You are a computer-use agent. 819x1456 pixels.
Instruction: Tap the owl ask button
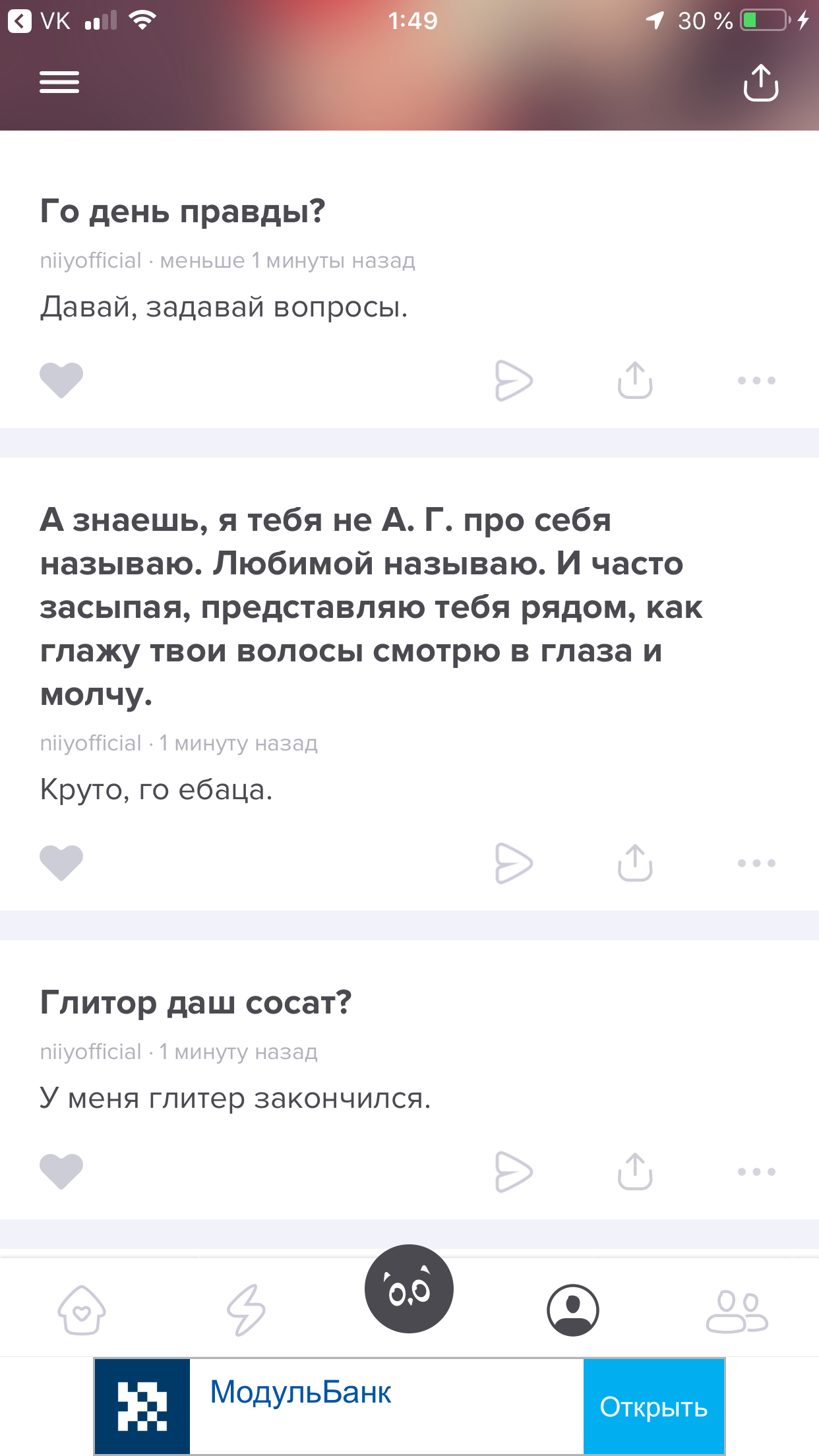(x=409, y=1289)
